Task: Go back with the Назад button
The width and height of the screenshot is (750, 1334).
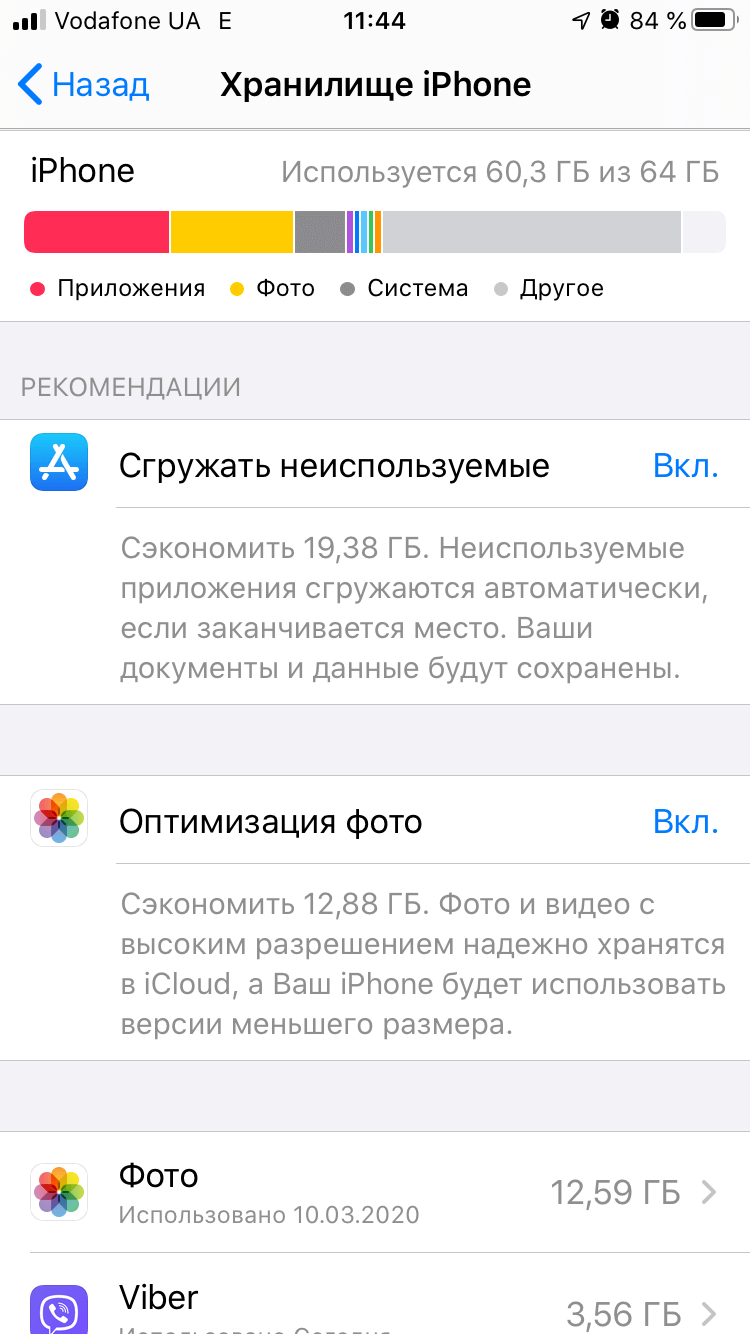Action: coord(84,85)
